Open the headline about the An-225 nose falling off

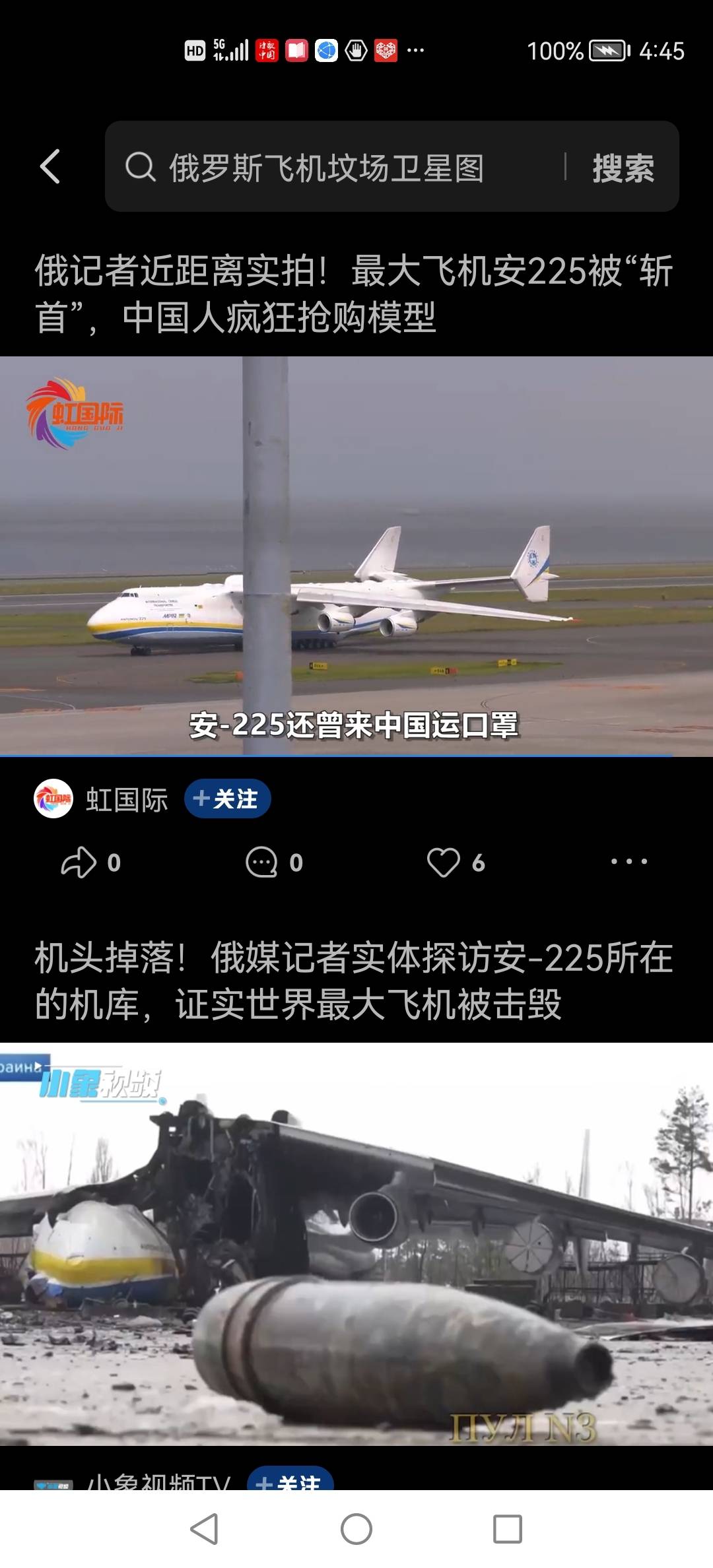coord(354,981)
